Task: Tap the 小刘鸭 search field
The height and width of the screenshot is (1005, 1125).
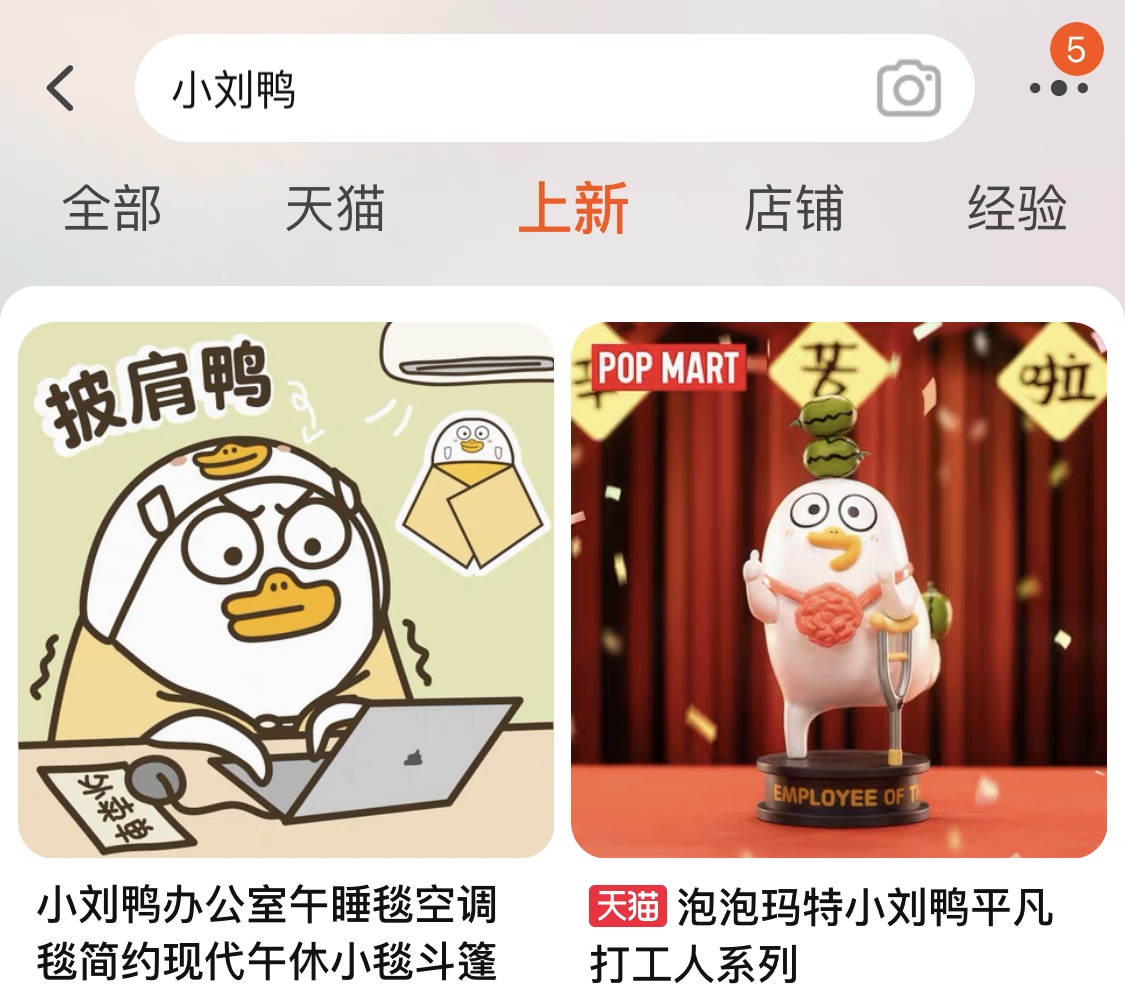Action: tap(500, 90)
